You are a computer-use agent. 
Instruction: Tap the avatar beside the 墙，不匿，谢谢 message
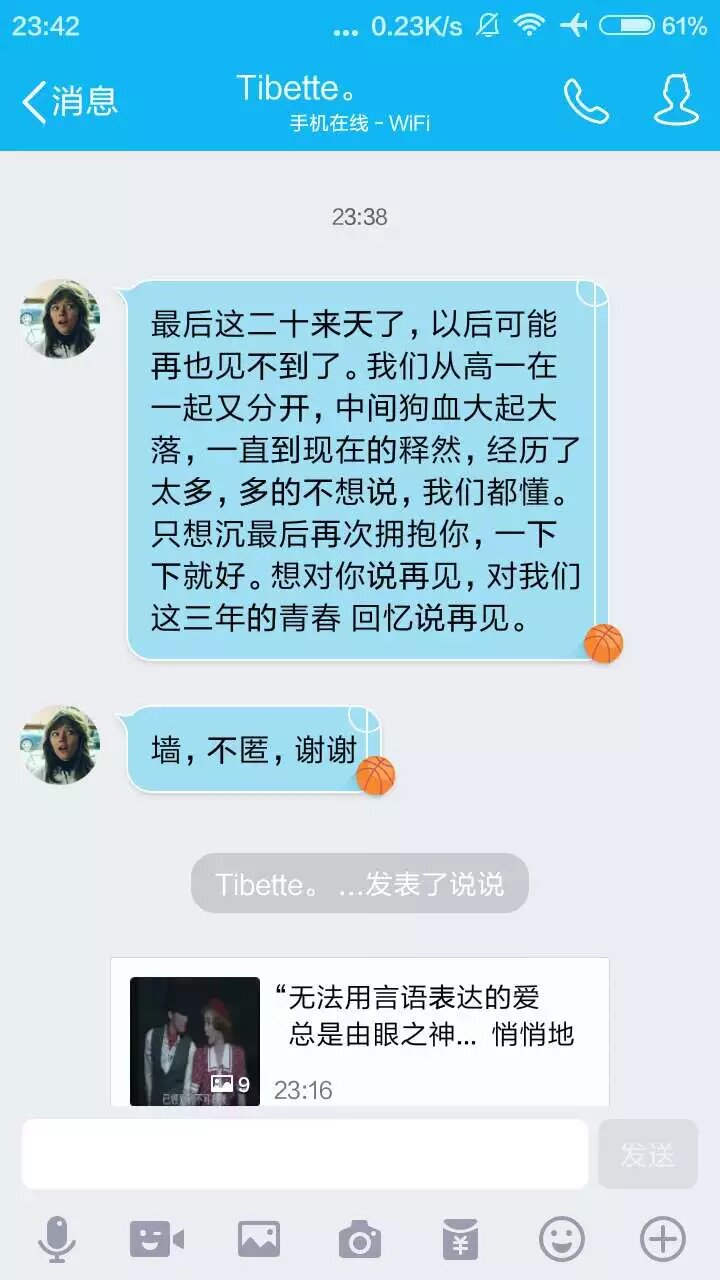coord(60,745)
